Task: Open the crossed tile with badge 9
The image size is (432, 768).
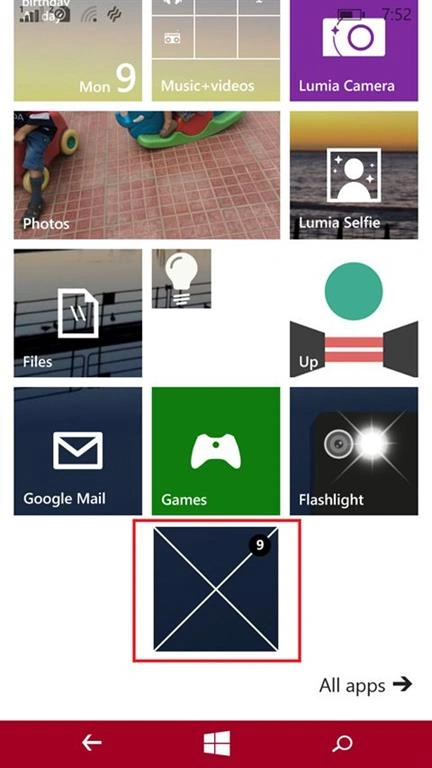Action: point(216,589)
